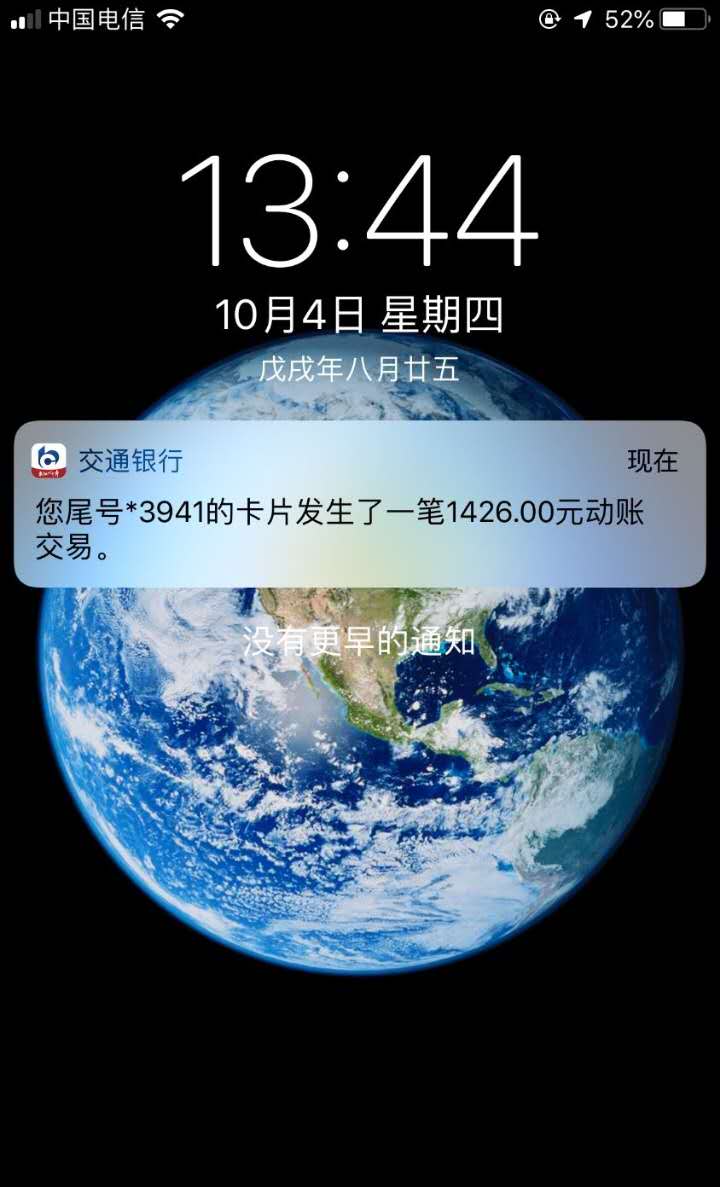This screenshot has width=720, height=1187.
Task: Open the 交通银行 transaction notification
Action: click(360, 503)
